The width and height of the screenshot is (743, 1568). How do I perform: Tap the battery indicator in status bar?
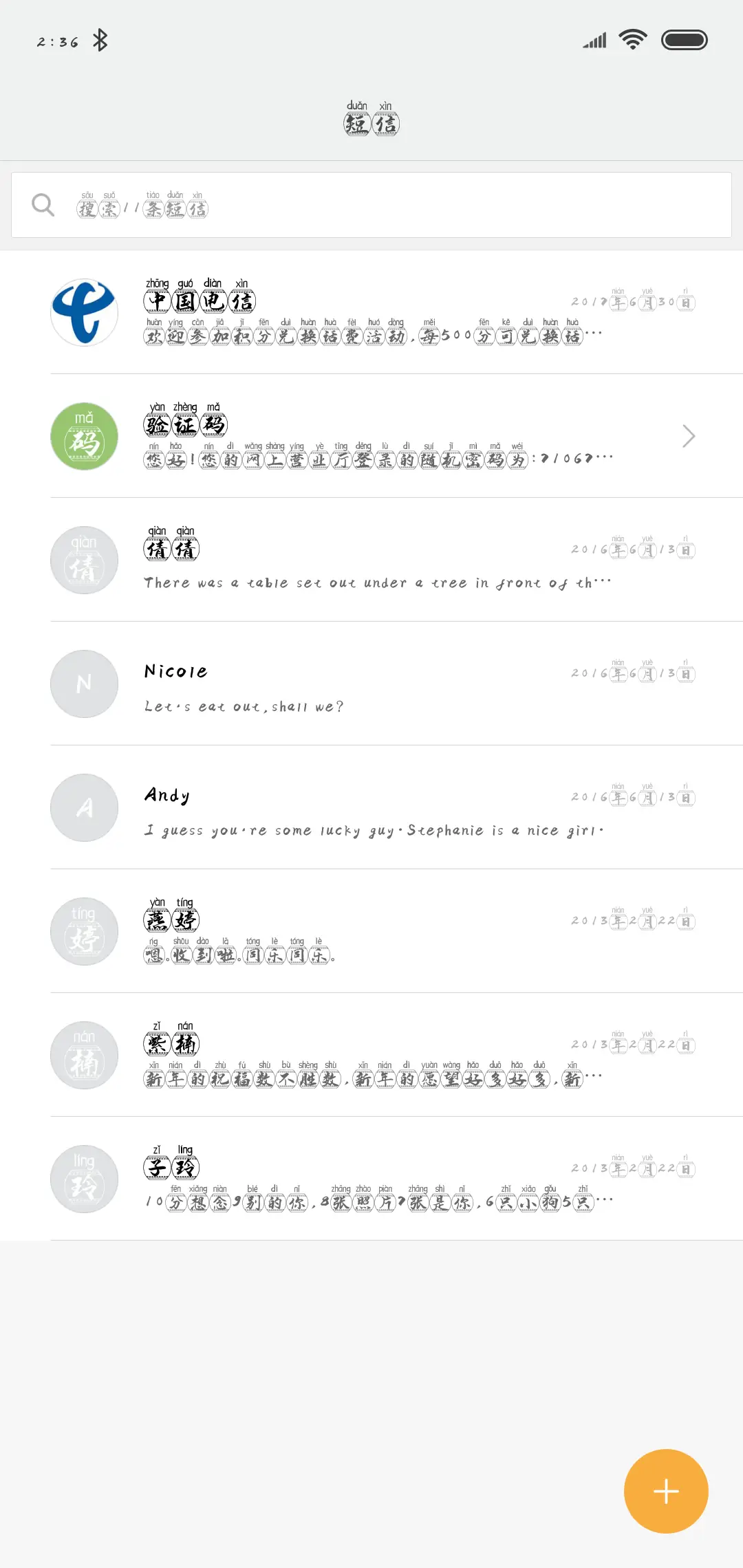point(685,40)
